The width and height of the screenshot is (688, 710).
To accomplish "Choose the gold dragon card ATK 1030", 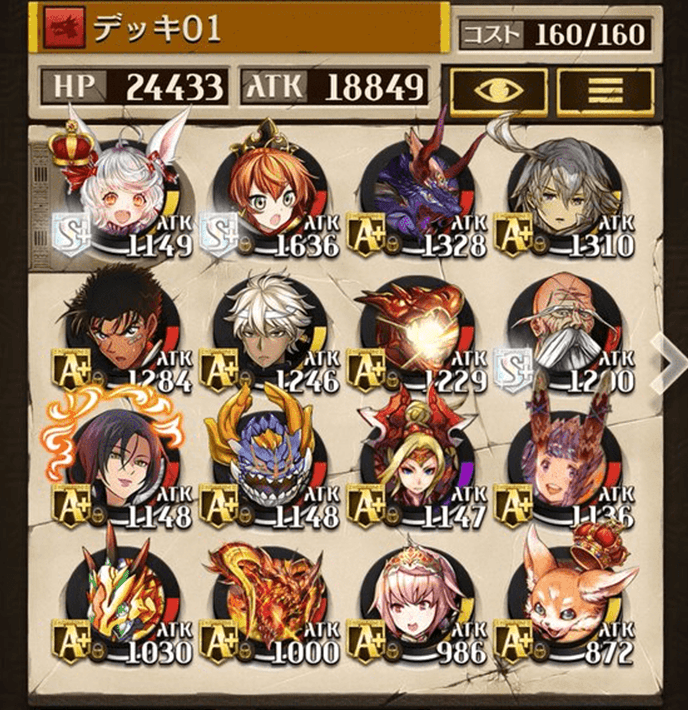I will (120, 600).
